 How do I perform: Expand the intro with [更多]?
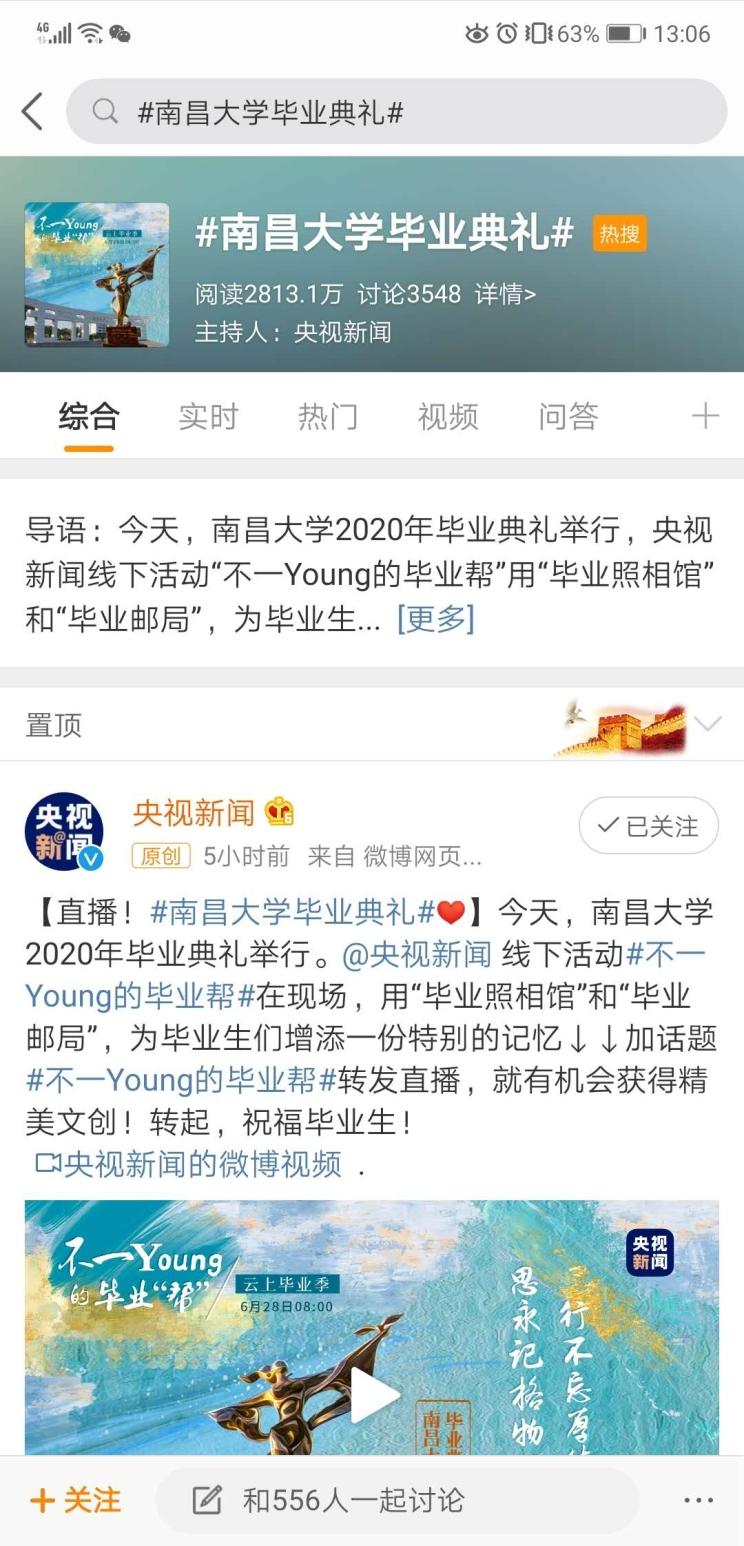click(x=435, y=619)
